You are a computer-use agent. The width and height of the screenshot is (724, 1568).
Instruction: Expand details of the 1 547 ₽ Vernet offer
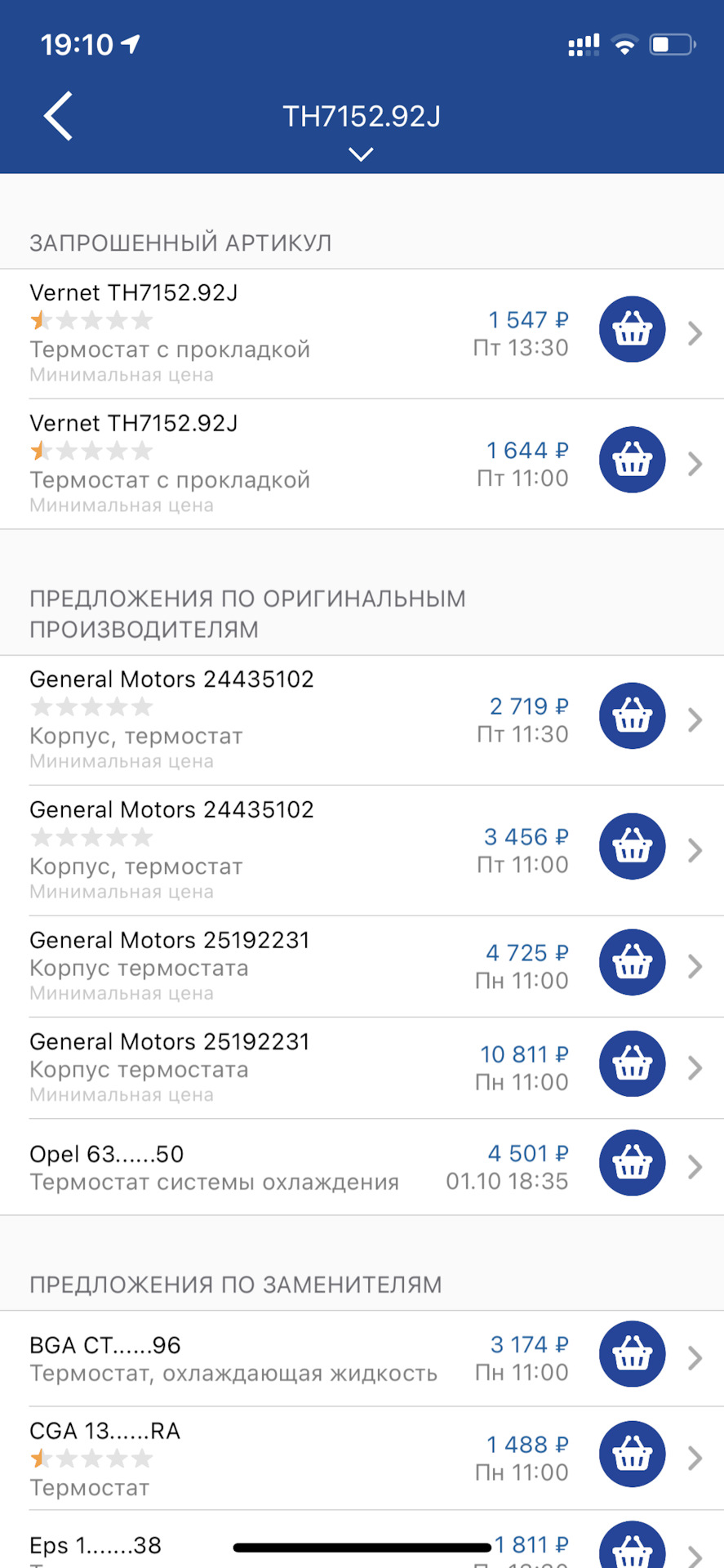pyautogui.click(x=695, y=333)
